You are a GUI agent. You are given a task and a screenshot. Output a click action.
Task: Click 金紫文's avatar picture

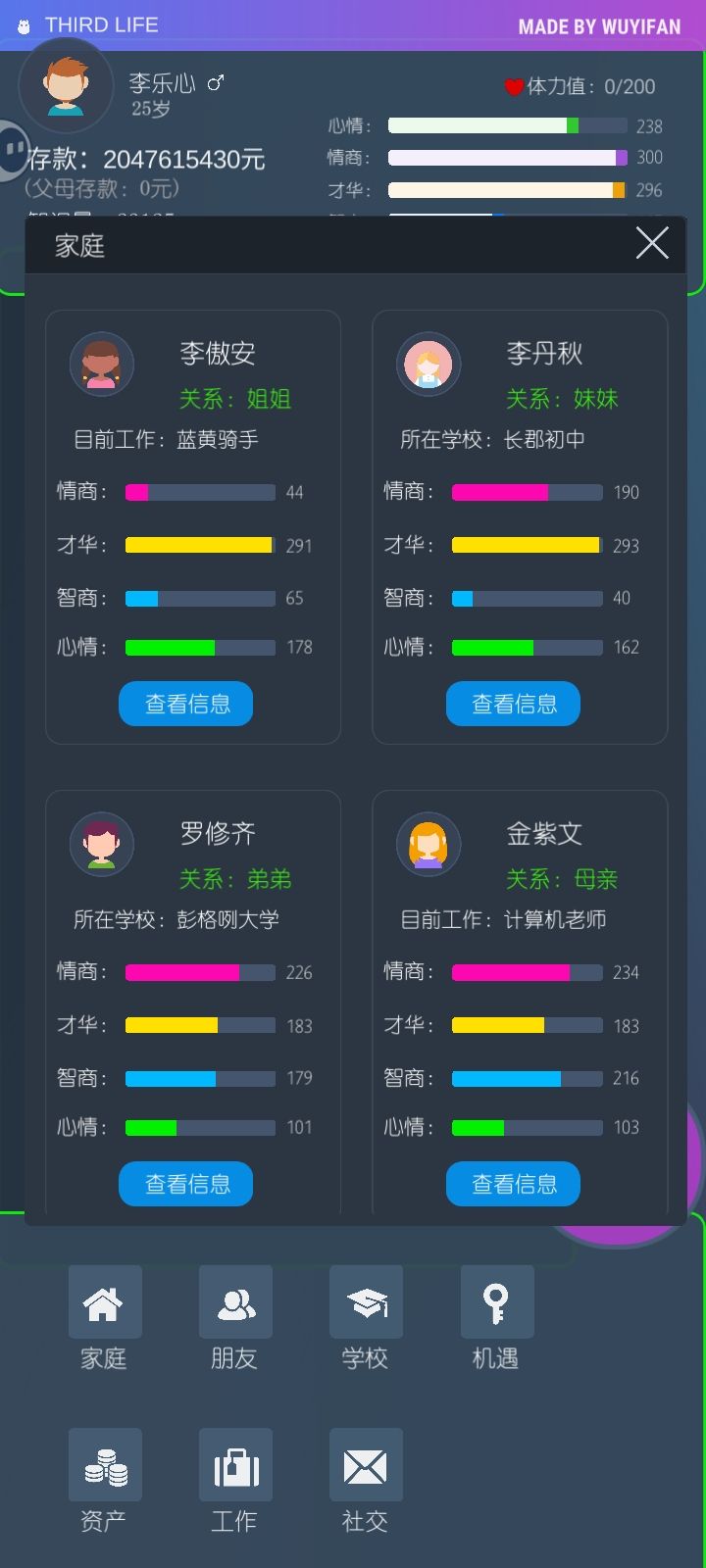[x=429, y=844]
